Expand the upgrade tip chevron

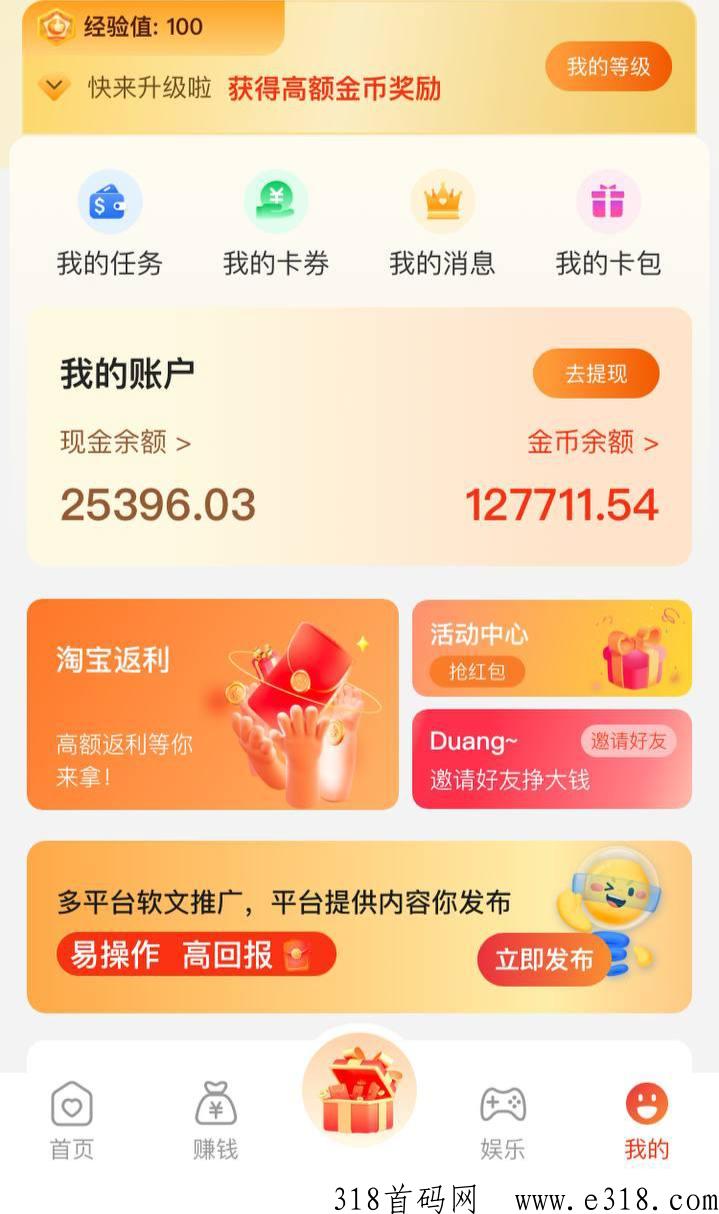coord(54,88)
